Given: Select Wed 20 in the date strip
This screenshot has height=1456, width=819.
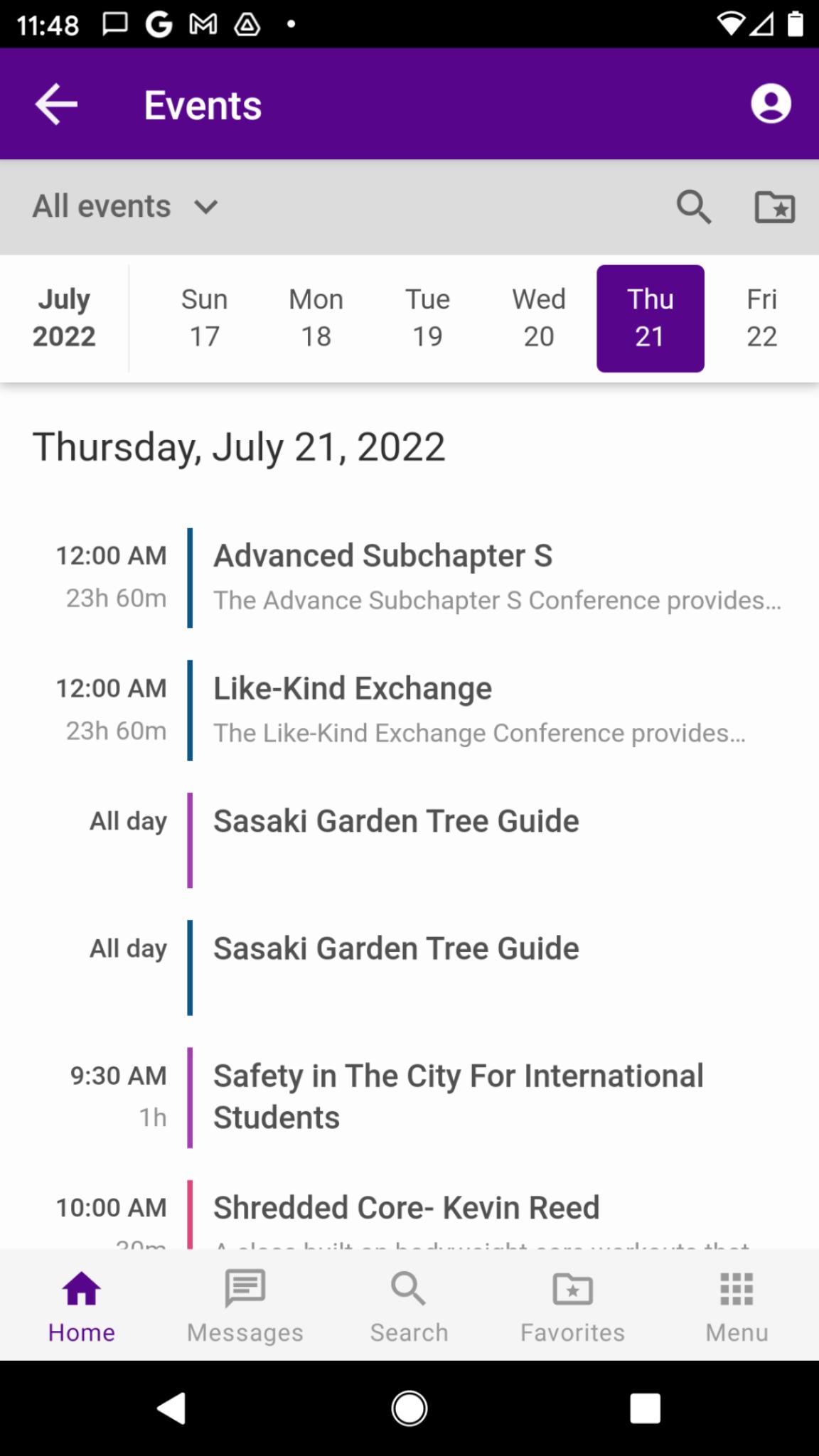Looking at the screenshot, I should pos(539,318).
